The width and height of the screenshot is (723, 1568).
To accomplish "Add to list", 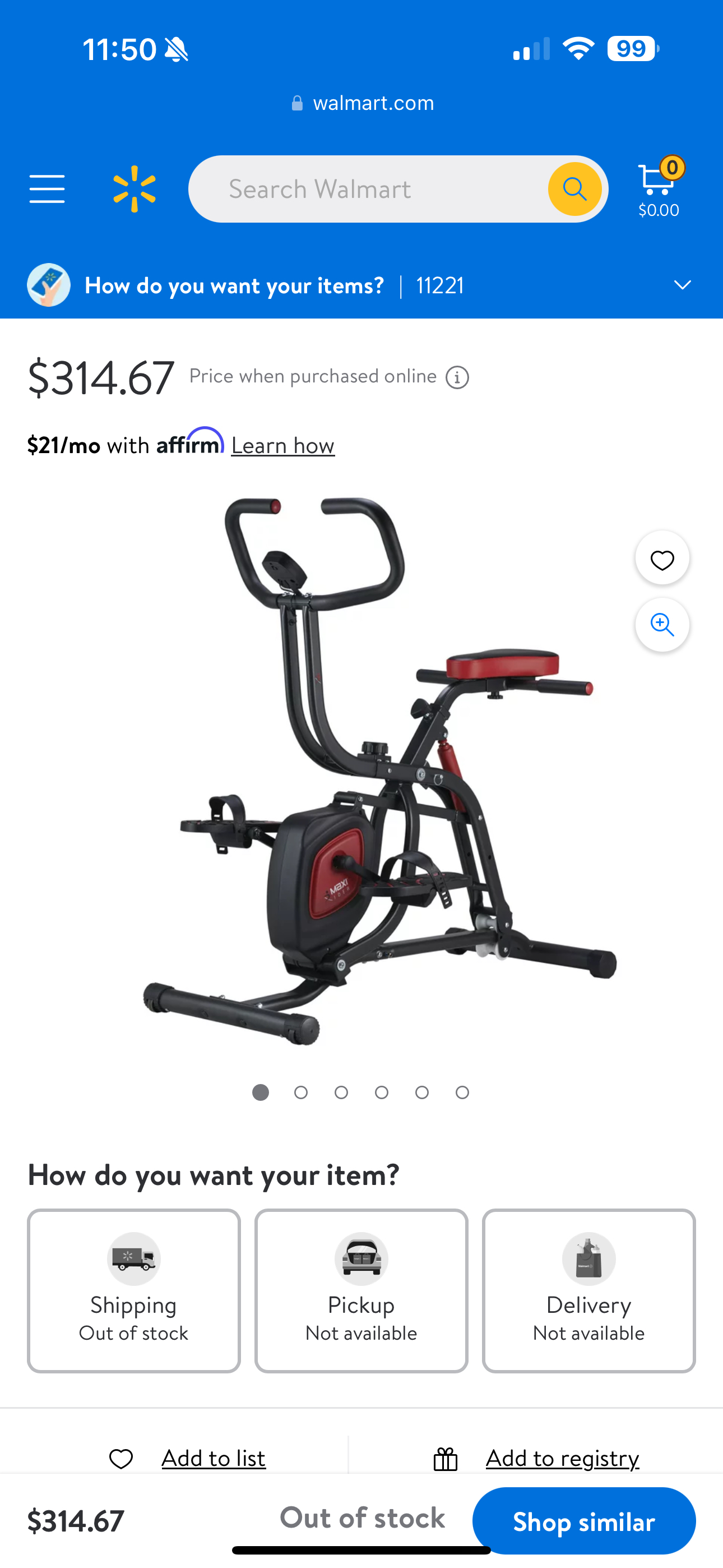I will coord(212,1459).
